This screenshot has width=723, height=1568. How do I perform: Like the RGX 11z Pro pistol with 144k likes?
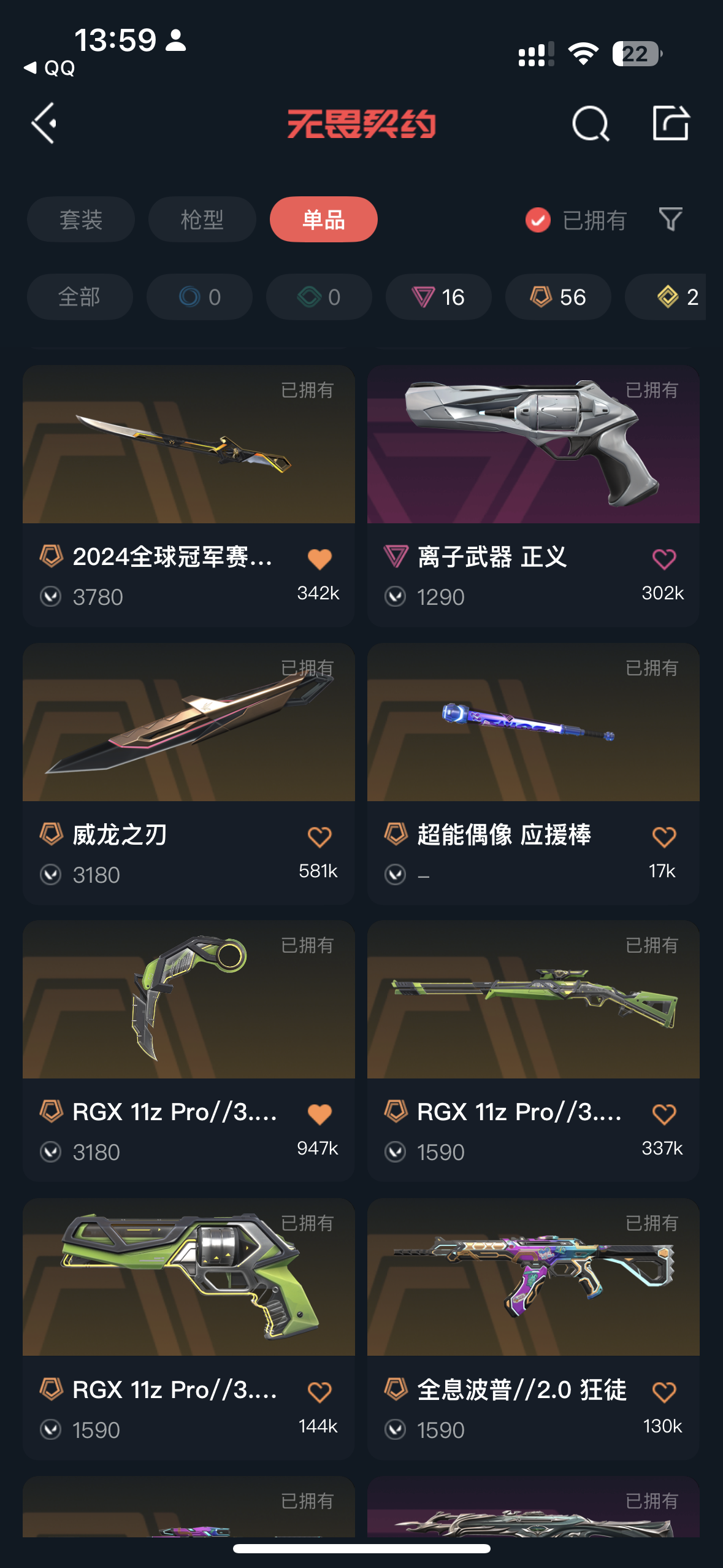(x=319, y=1392)
